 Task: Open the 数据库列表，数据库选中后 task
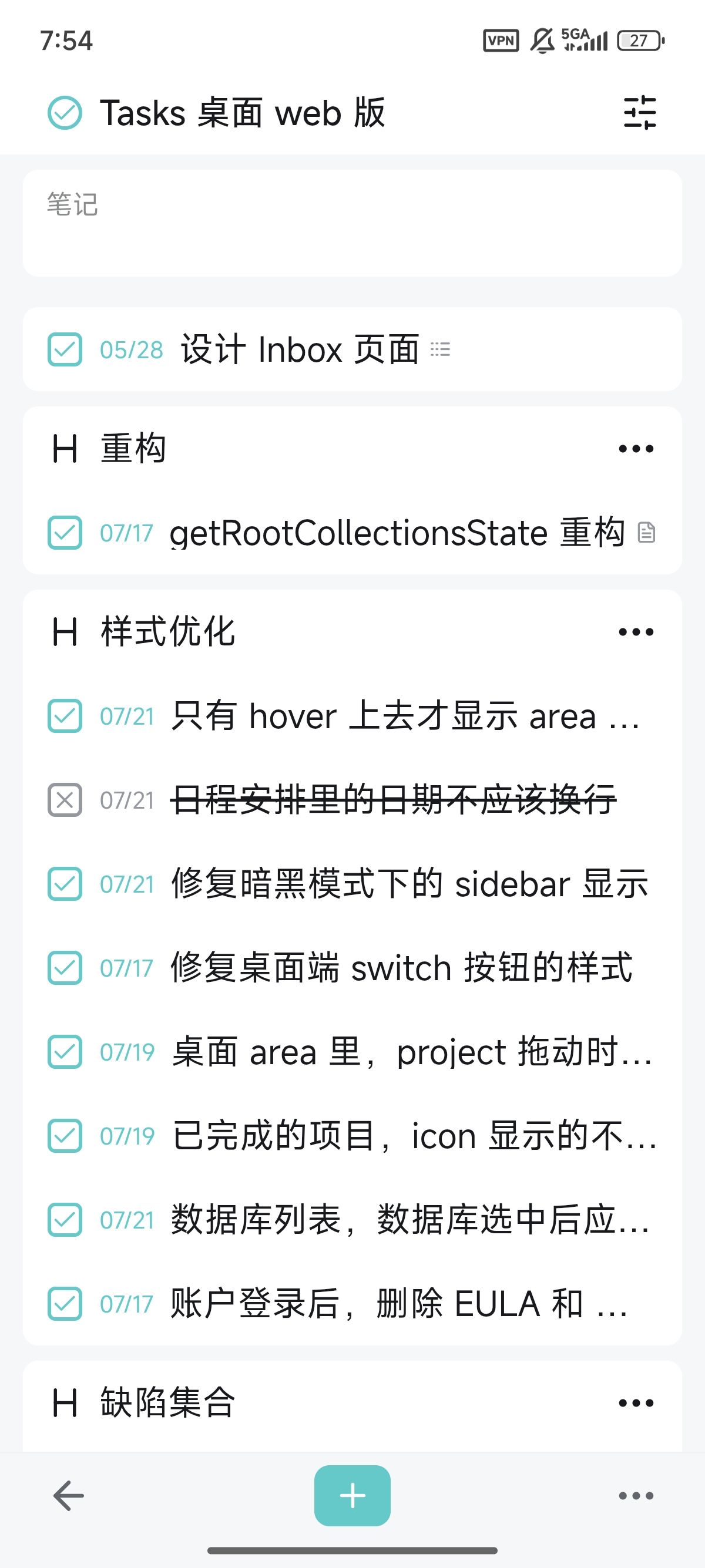click(x=409, y=1220)
